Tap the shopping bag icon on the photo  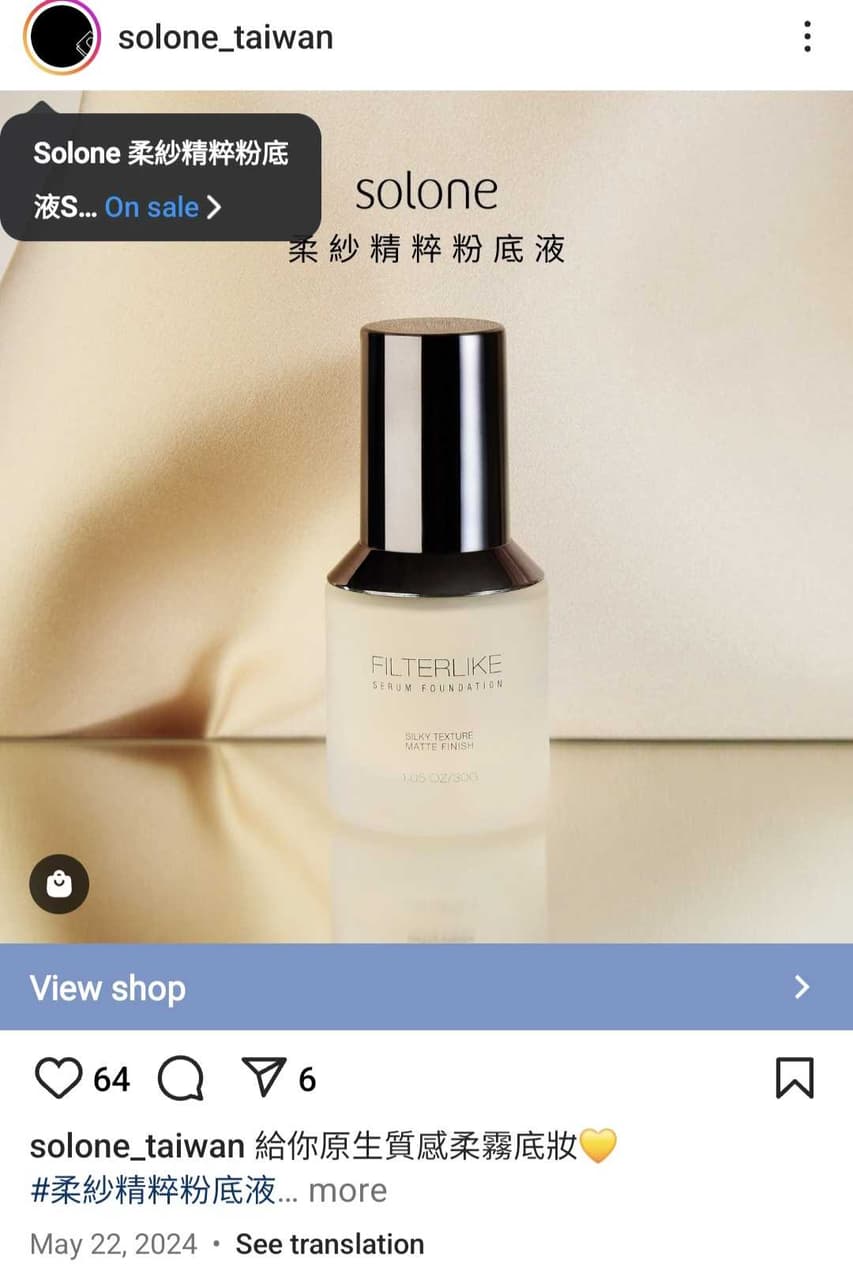click(x=59, y=884)
